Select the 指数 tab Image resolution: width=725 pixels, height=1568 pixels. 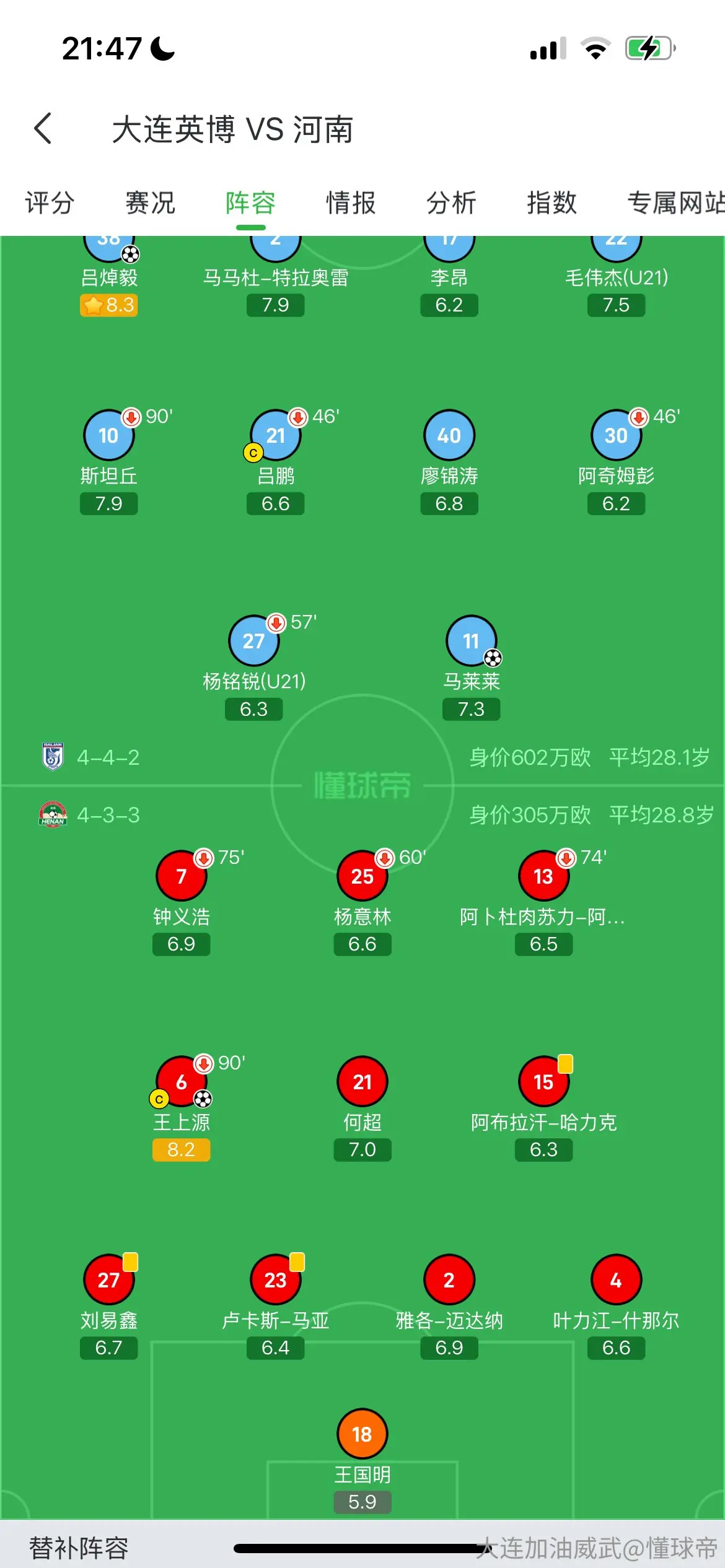tap(551, 203)
